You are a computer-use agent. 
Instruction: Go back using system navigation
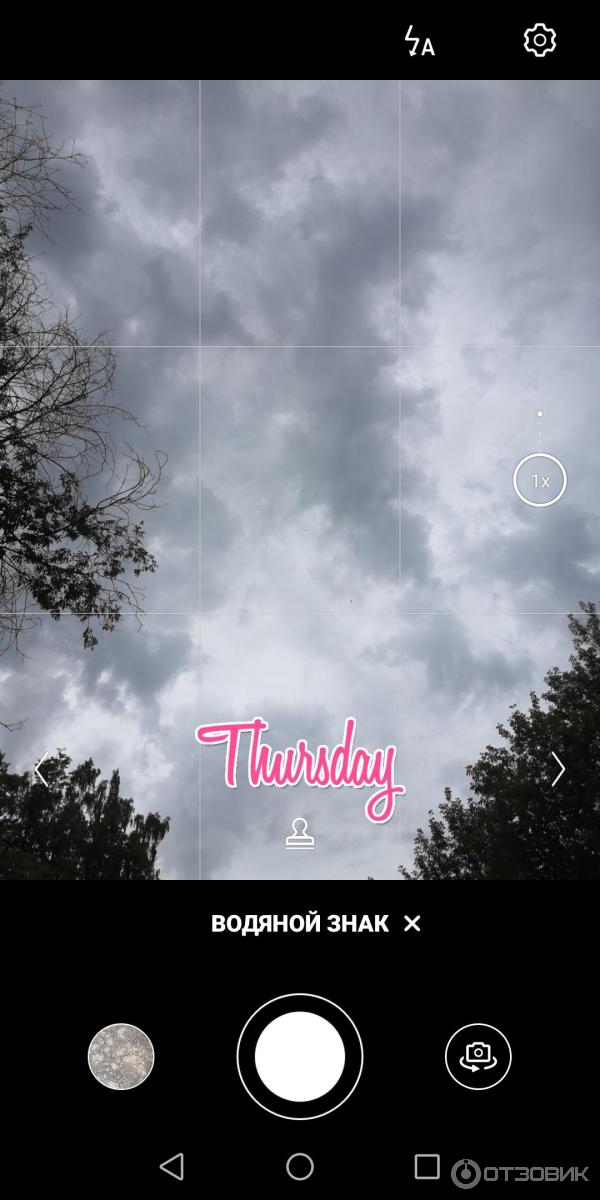click(x=172, y=1166)
